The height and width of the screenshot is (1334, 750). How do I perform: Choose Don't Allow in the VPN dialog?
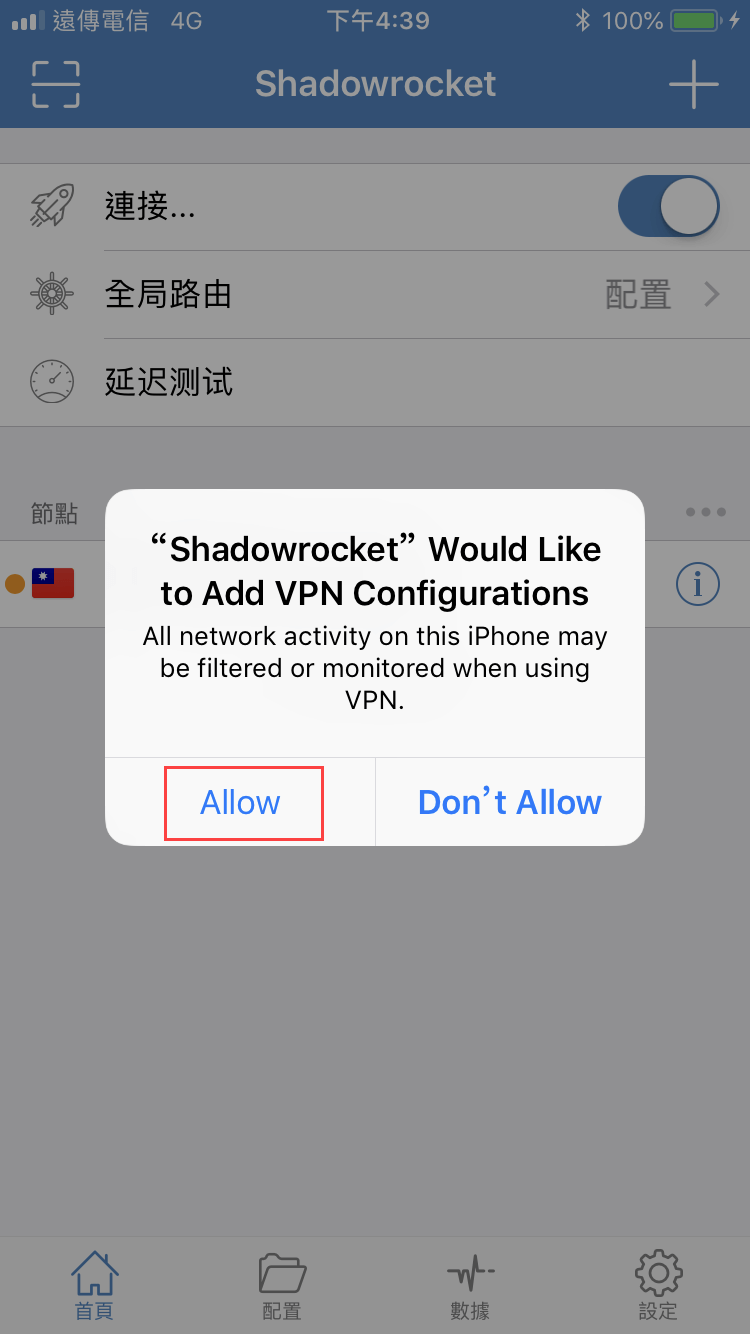click(509, 802)
